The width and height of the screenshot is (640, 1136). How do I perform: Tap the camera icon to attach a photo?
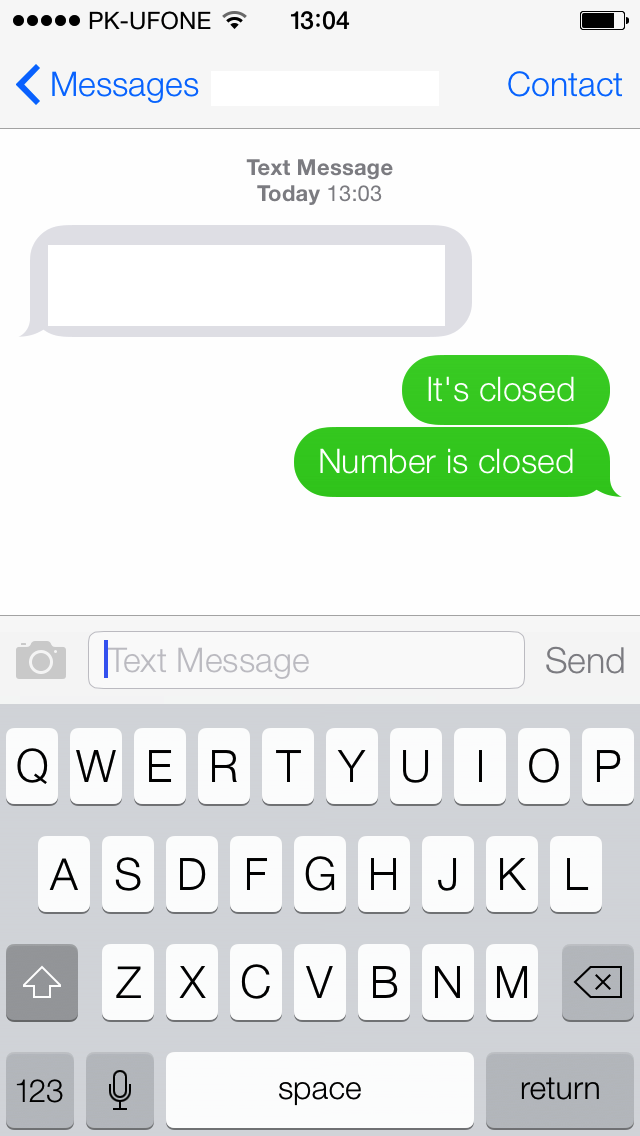click(41, 660)
